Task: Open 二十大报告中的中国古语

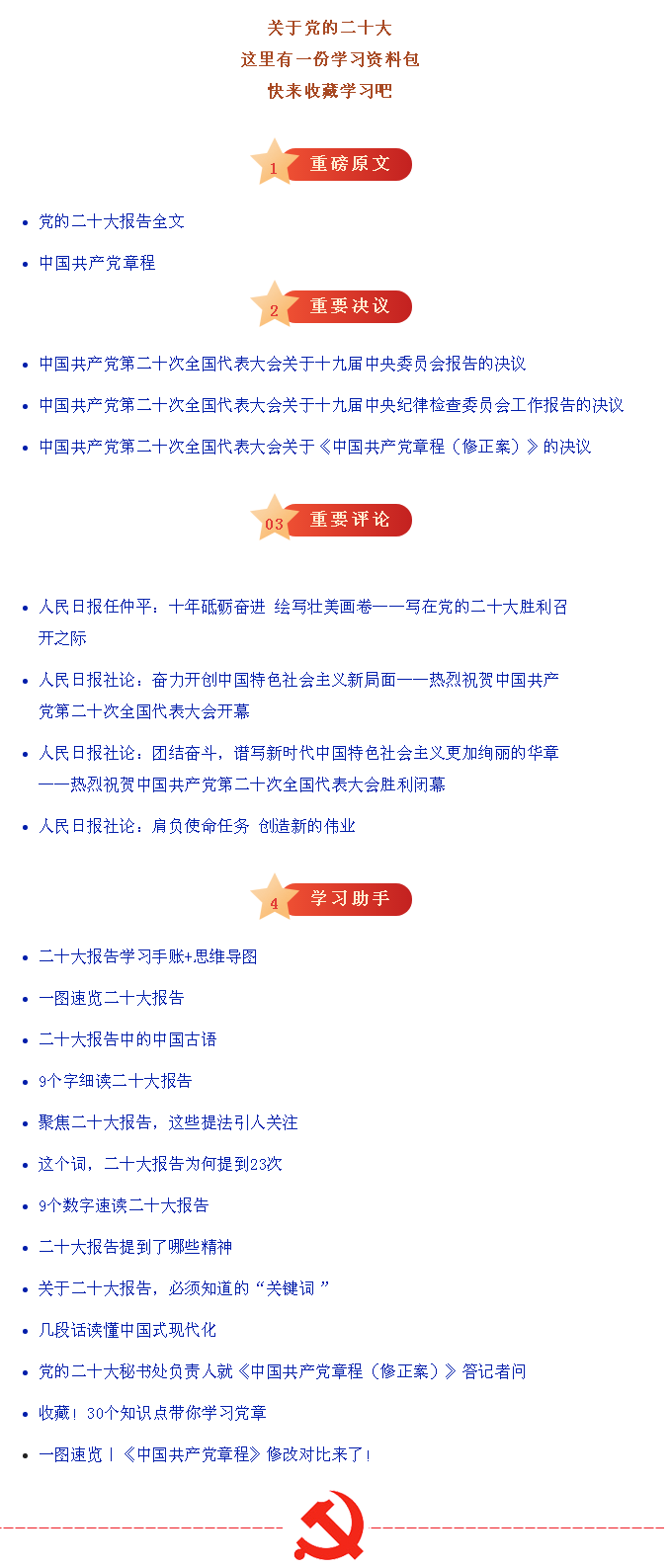Action: click(127, 1040)
